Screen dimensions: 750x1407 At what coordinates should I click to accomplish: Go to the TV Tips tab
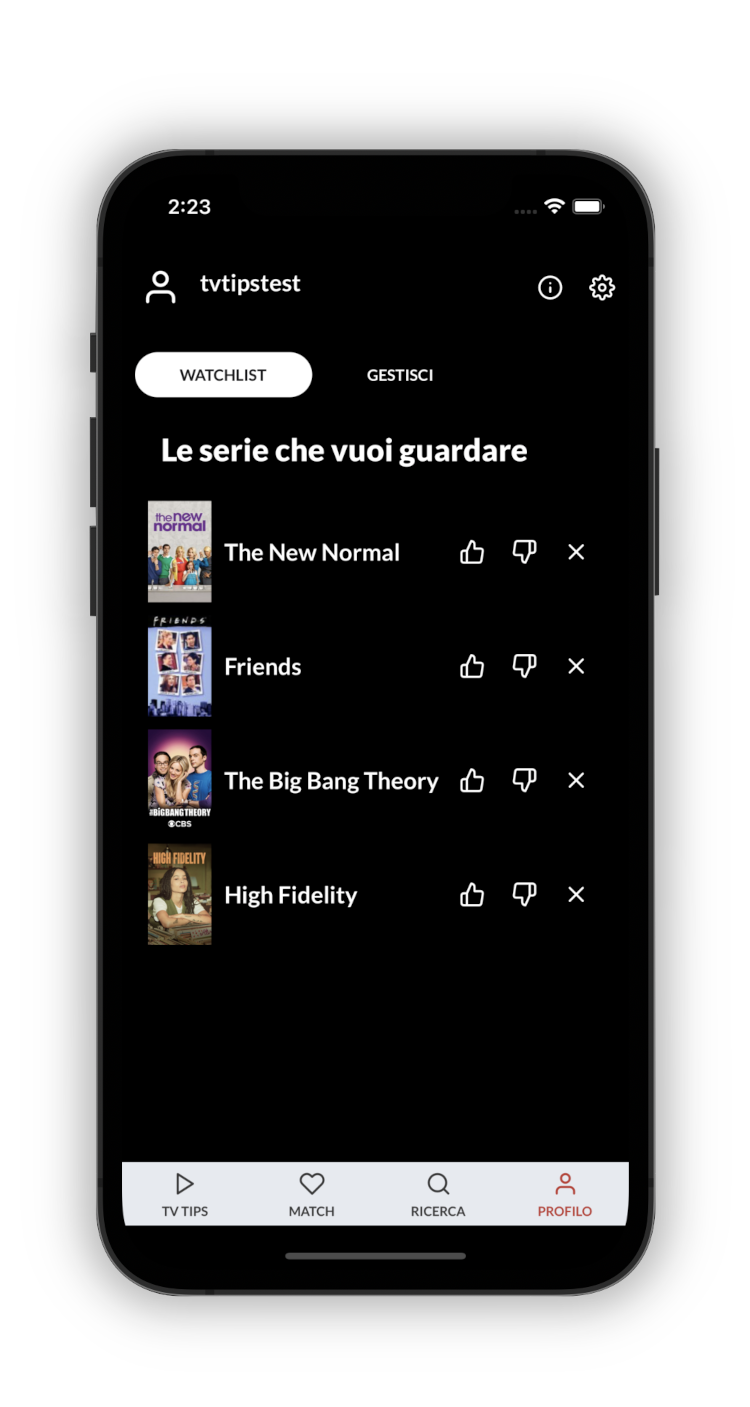tap(185, 1195)
